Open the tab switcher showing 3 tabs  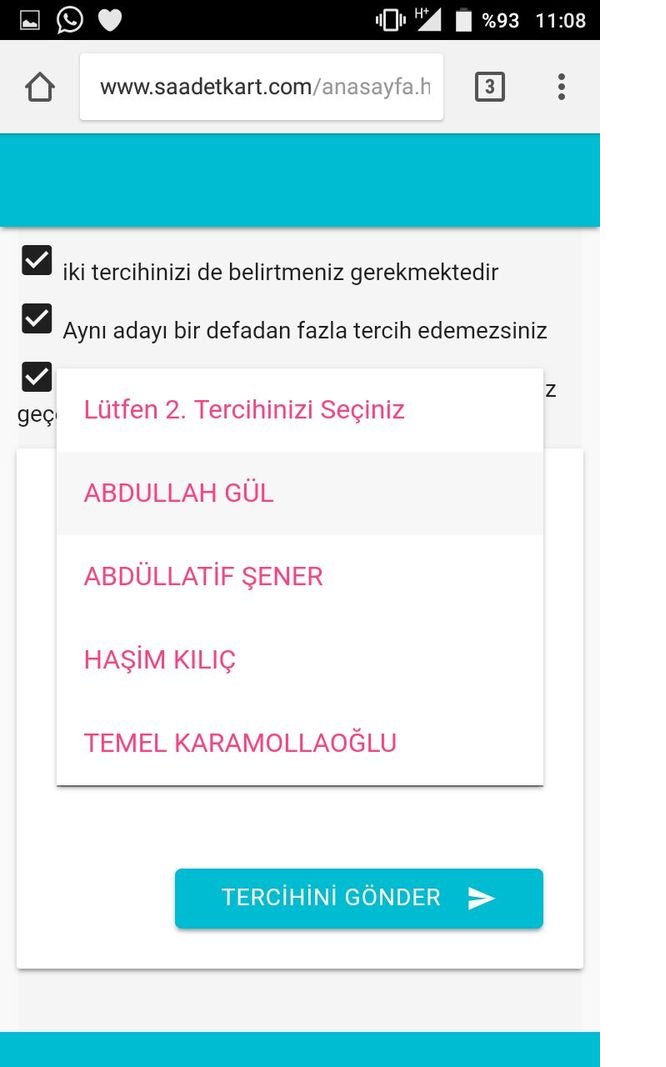[x=489, y=87]
